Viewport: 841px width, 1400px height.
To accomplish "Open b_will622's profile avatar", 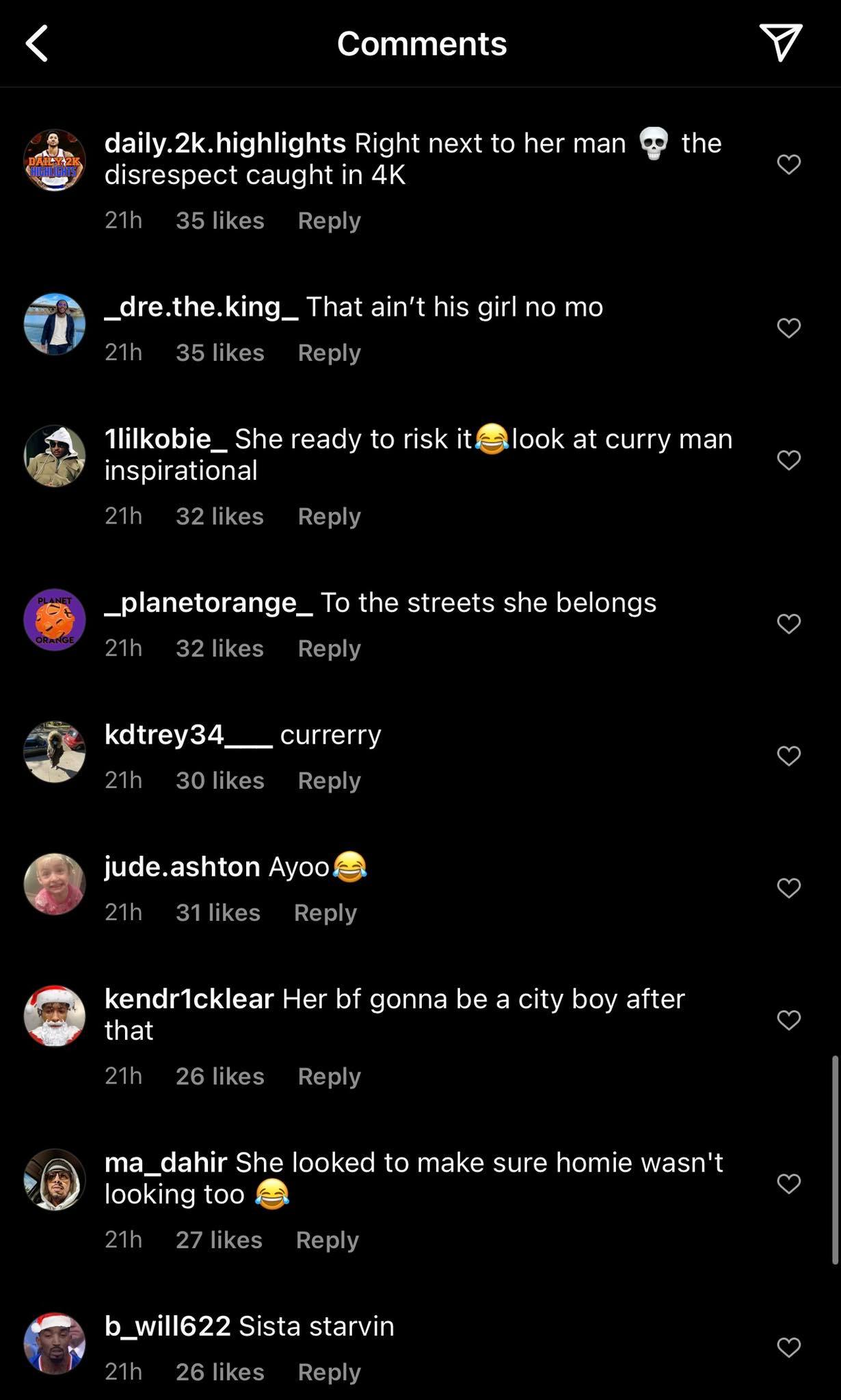I will (55, 1343).
